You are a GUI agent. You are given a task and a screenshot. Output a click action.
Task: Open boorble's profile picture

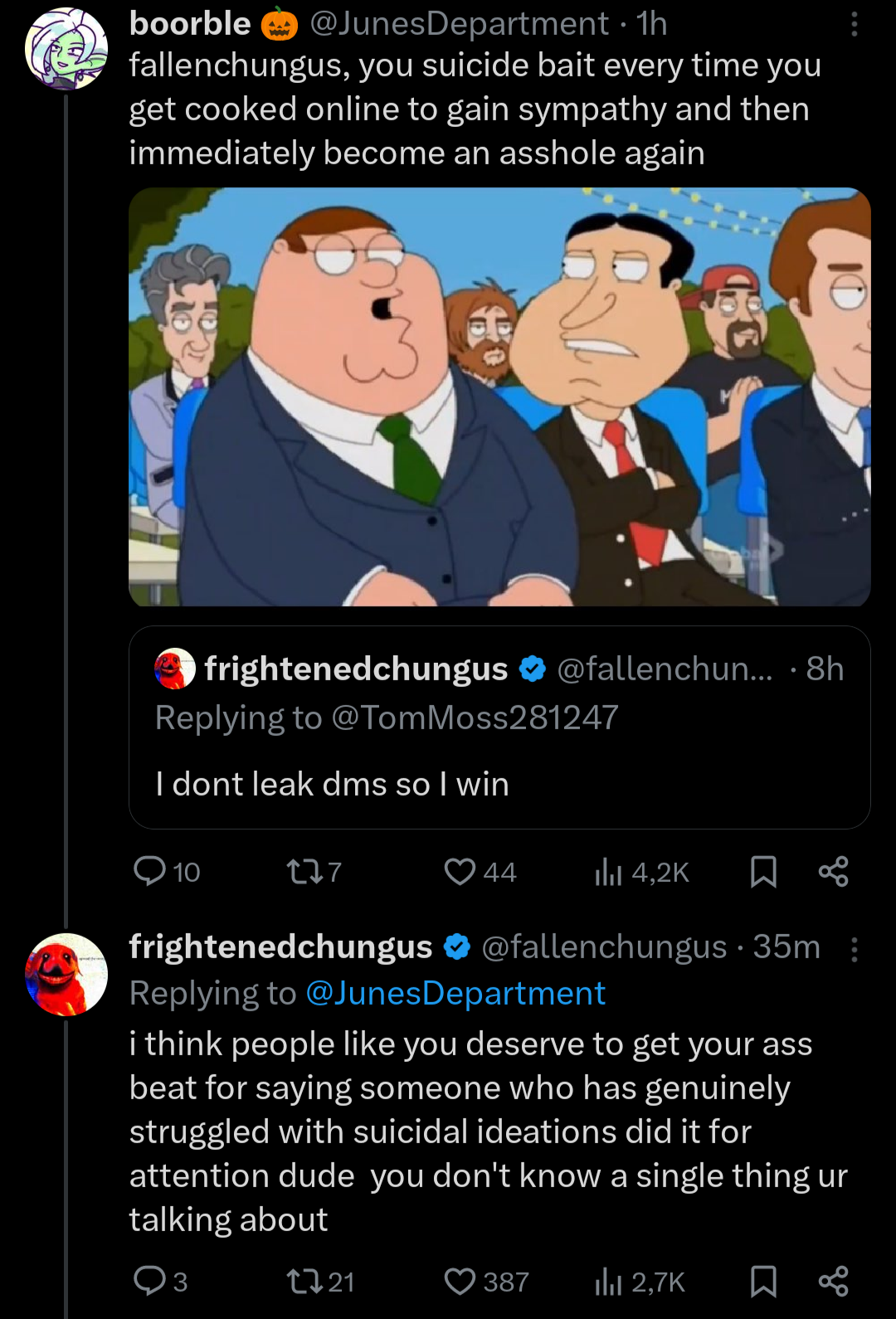click(66, 48)
